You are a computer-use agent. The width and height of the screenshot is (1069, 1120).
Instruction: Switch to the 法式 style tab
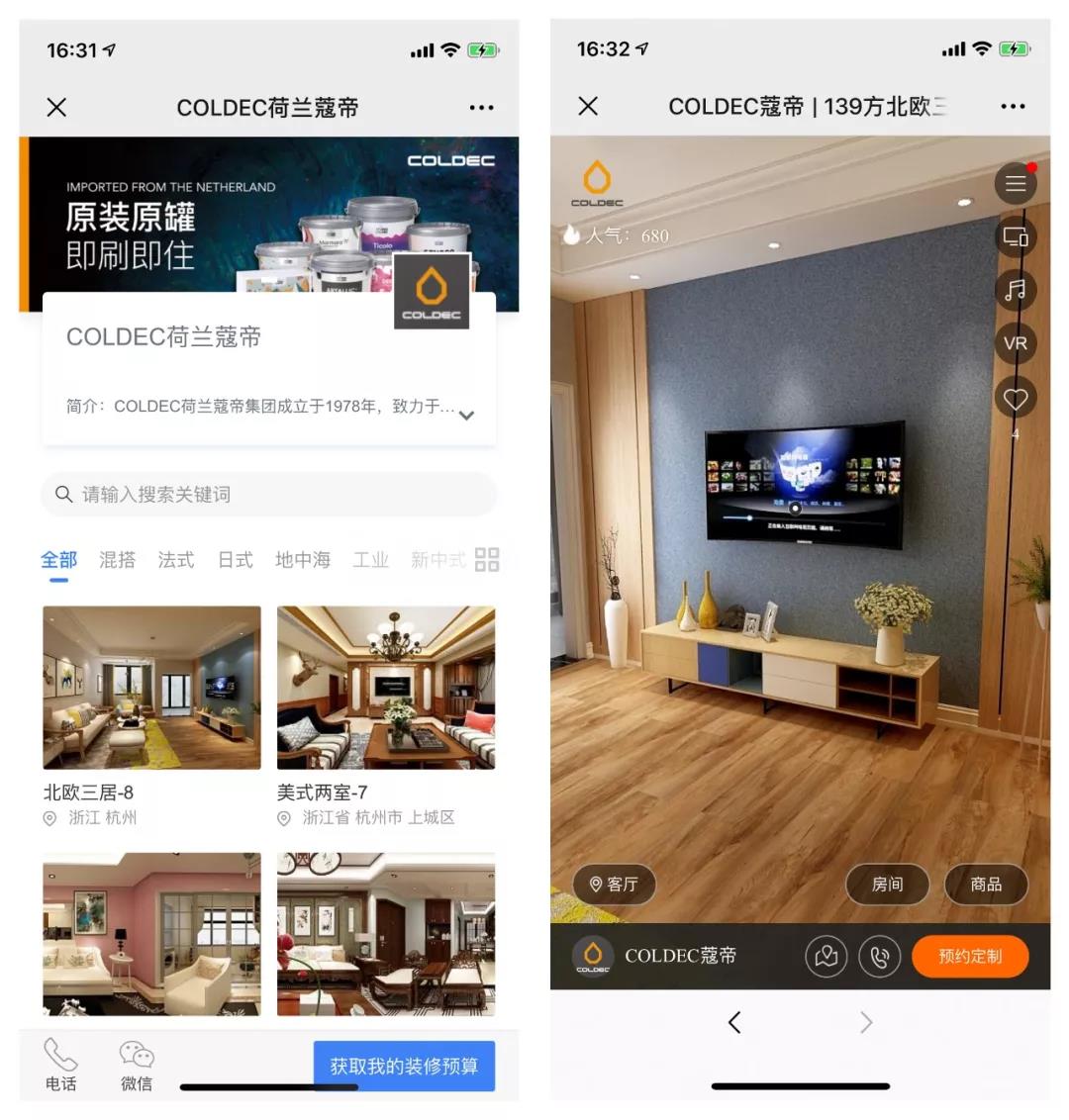click(x=176, y=560)
